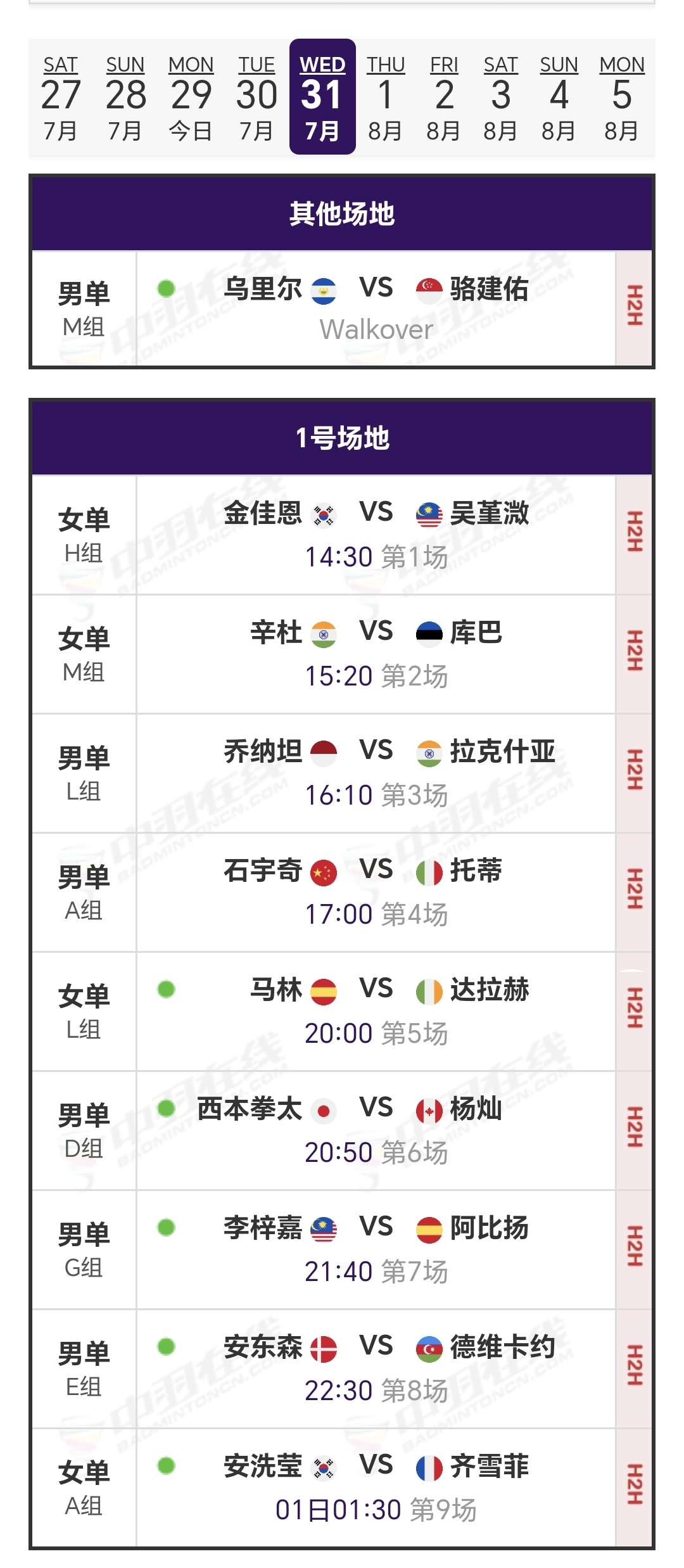Open H2H for 石宇奇 vs 托蒂
The width and height of the screenshot is (684, 1568).
pos(634,889)
